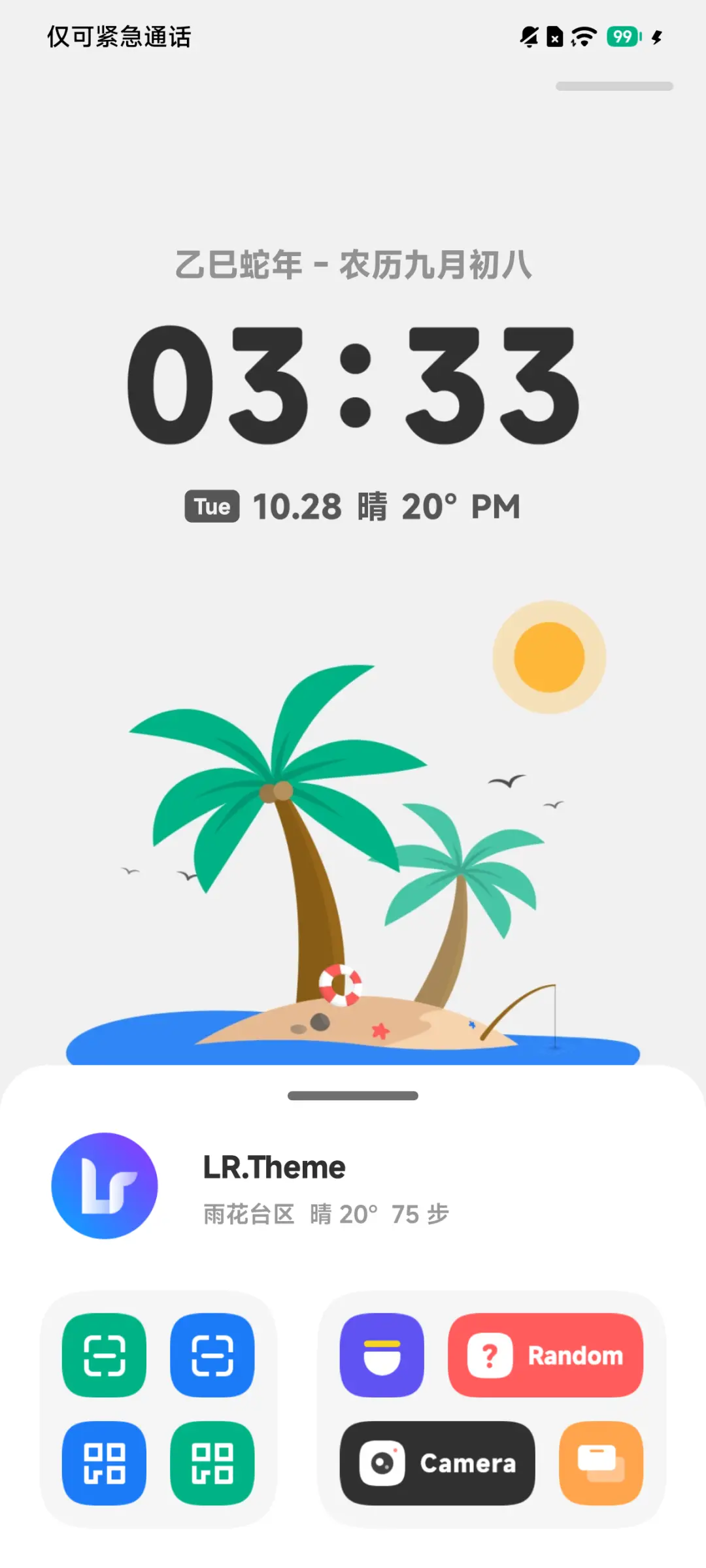Pull down the top-right notification handle
The width and height of the screenshot is (706, 1568).
(x=613, y=85)
